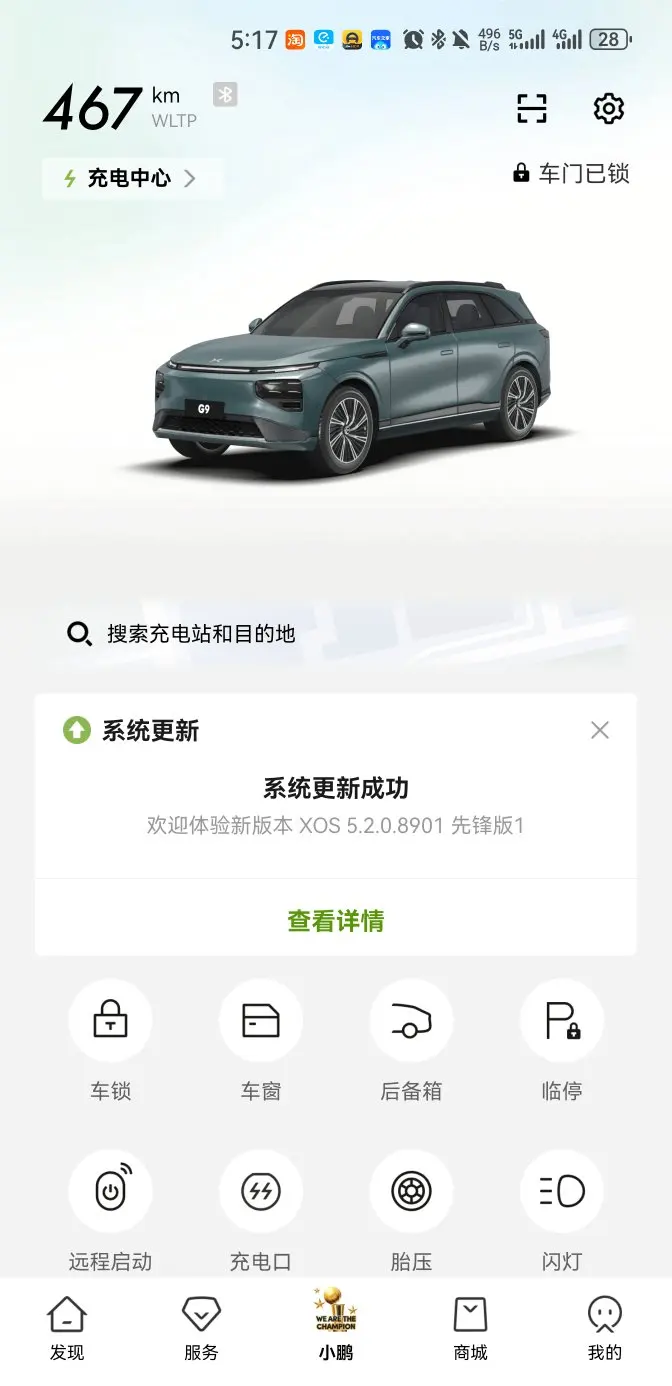
Task: Open the 后备箱 trunk control
Action: (411, 1041)
